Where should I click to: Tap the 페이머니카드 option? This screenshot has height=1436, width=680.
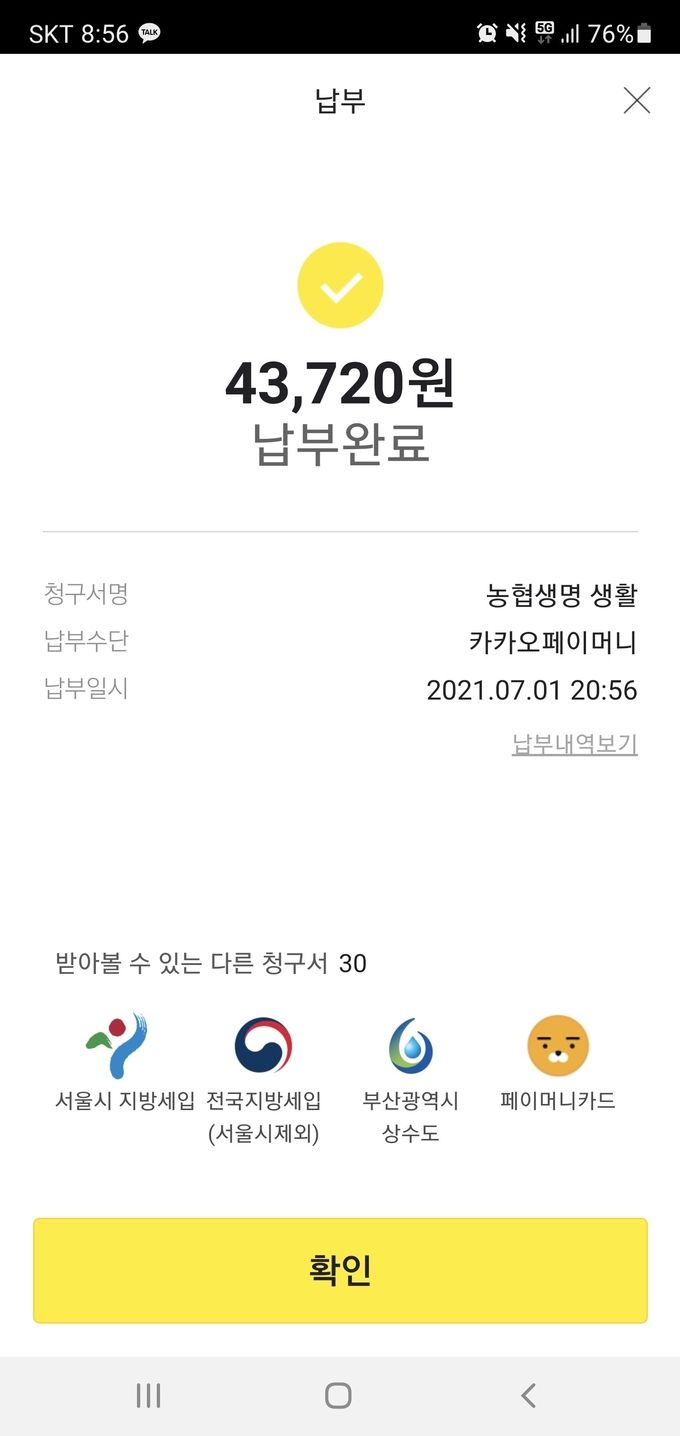557,1064
